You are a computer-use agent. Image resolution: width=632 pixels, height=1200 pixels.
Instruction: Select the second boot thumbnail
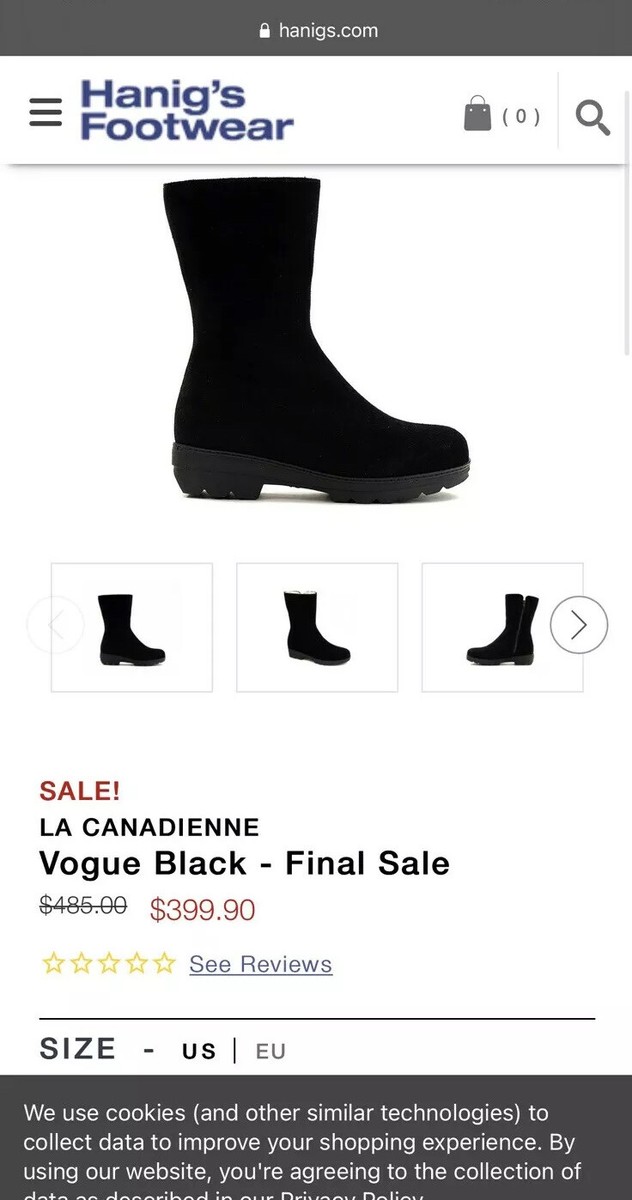[x=317, y=628]
